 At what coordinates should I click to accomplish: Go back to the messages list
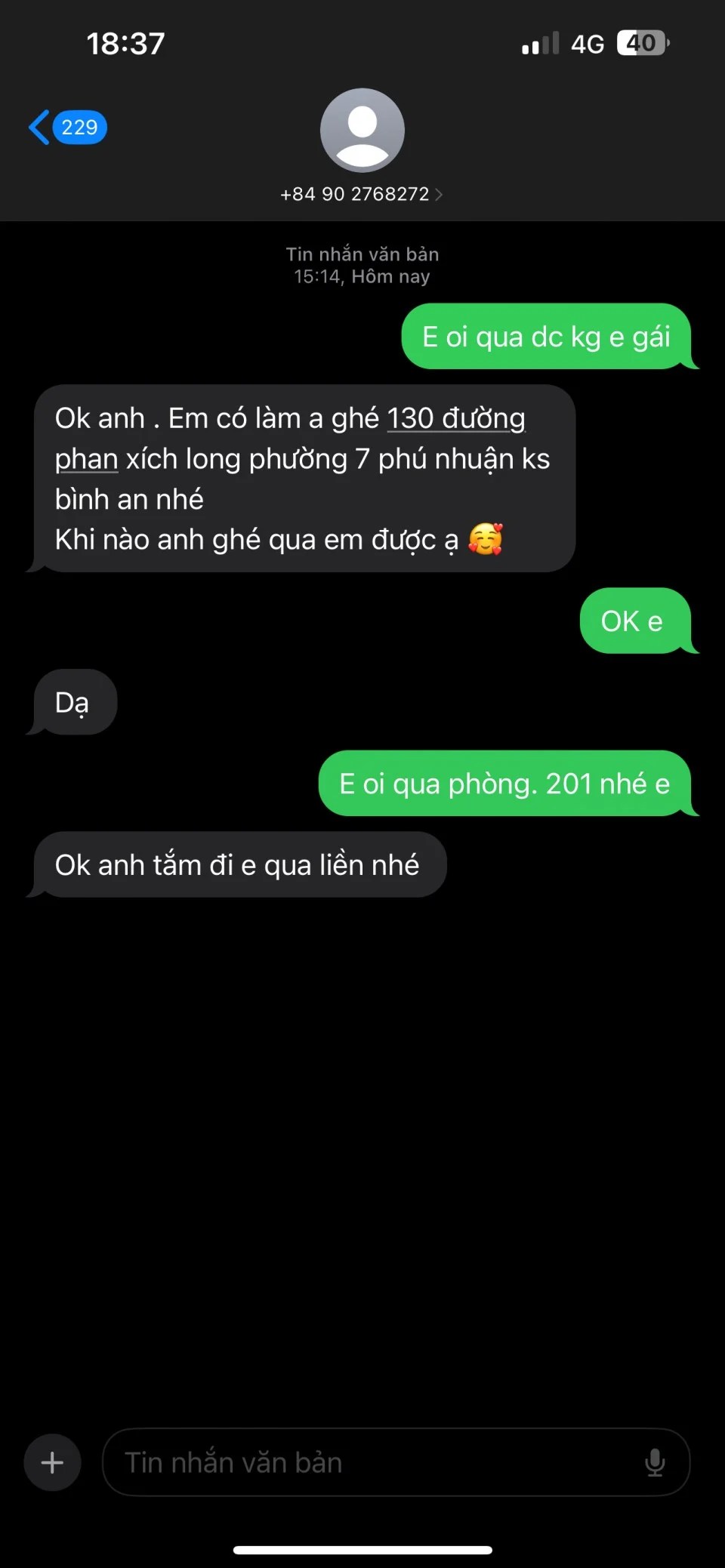pos(66,127)
